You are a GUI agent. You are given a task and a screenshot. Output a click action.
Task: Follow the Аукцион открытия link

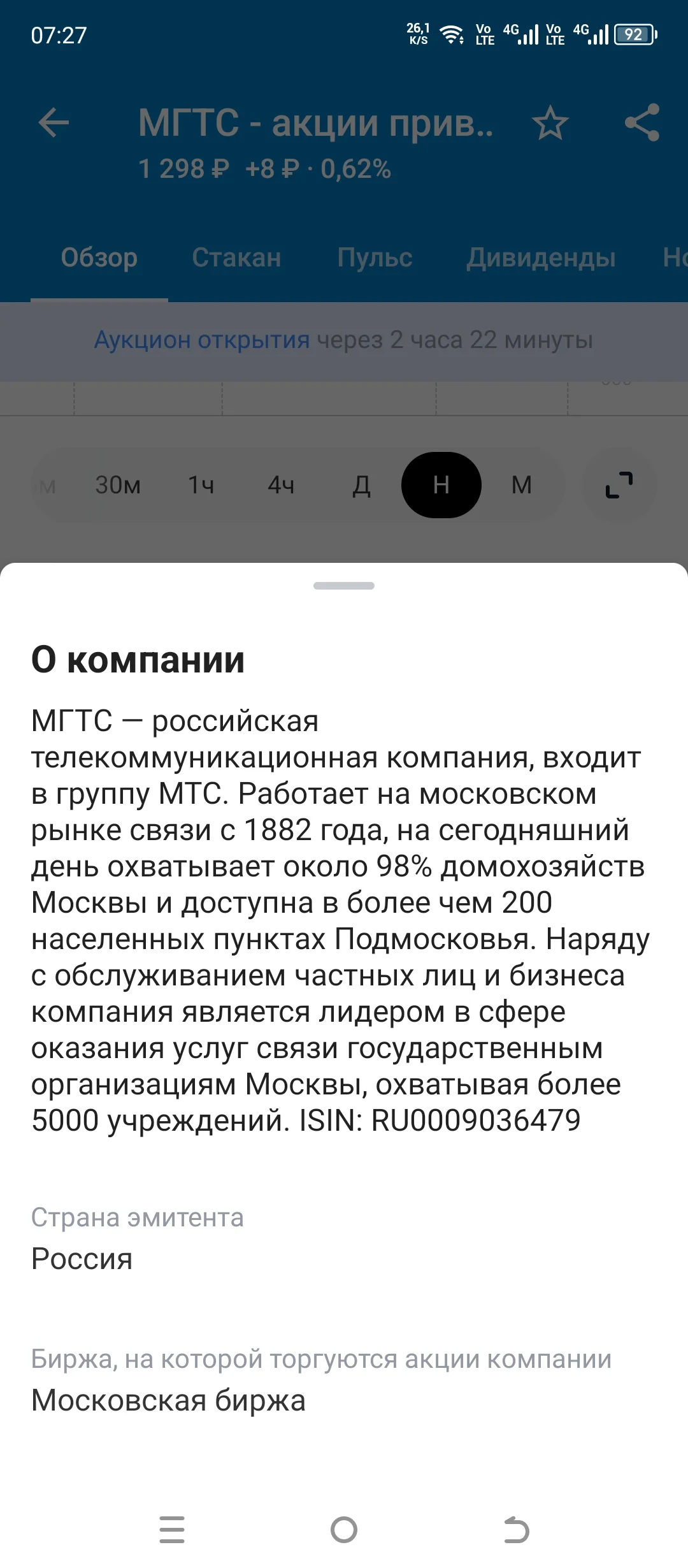201,340
